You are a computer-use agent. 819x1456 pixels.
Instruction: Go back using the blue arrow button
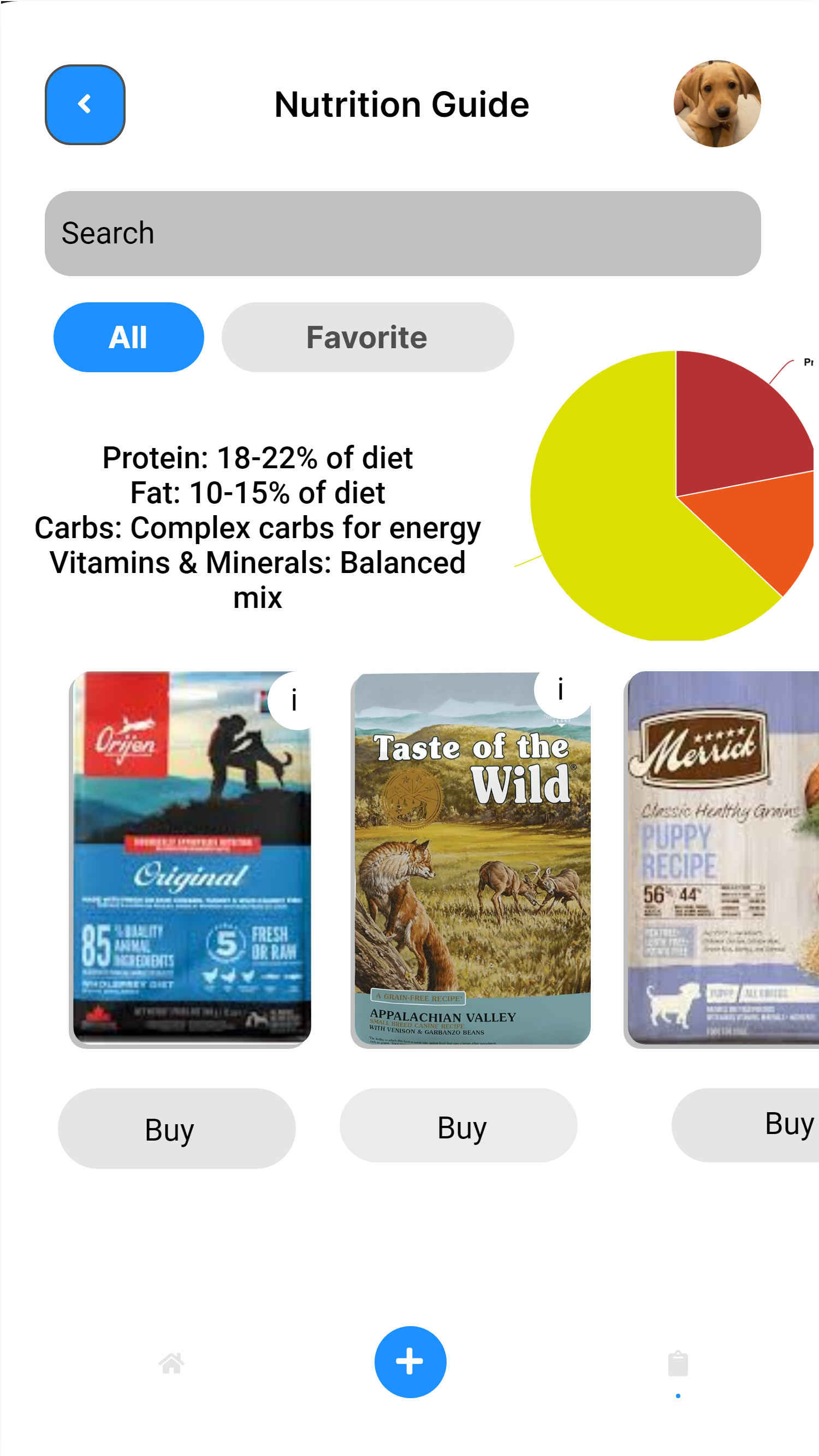pyautogui.click(x=85, y=105)
